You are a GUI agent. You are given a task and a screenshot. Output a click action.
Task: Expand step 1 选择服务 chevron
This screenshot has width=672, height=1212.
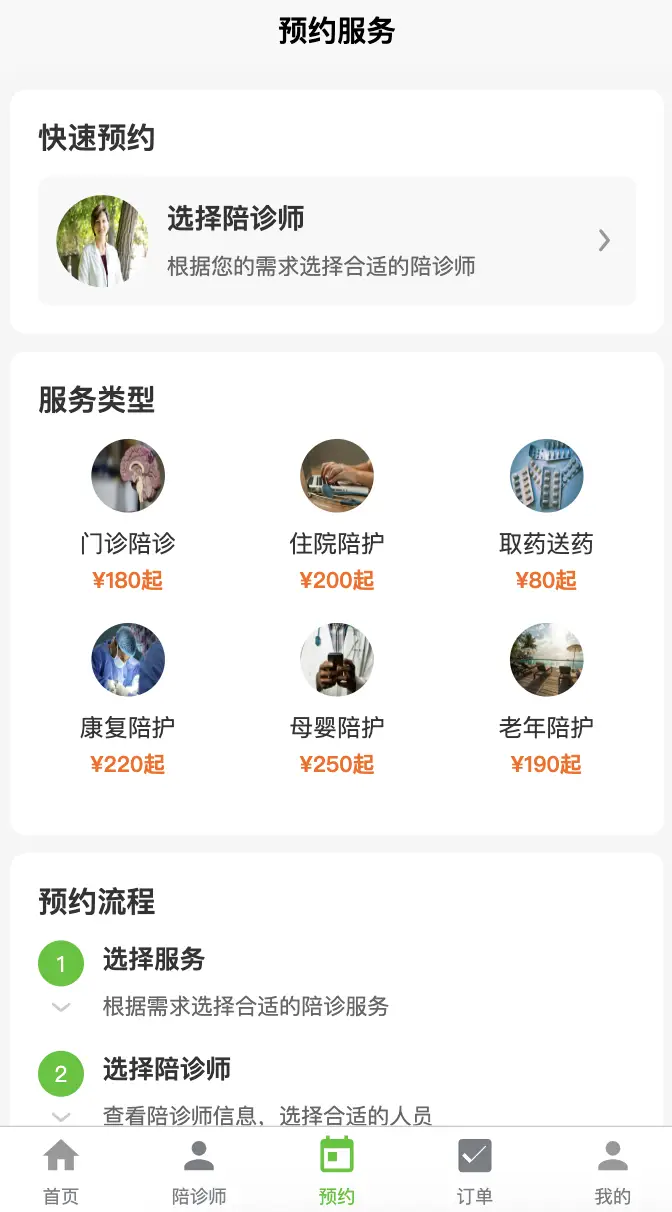click(x=61, y=1007)
